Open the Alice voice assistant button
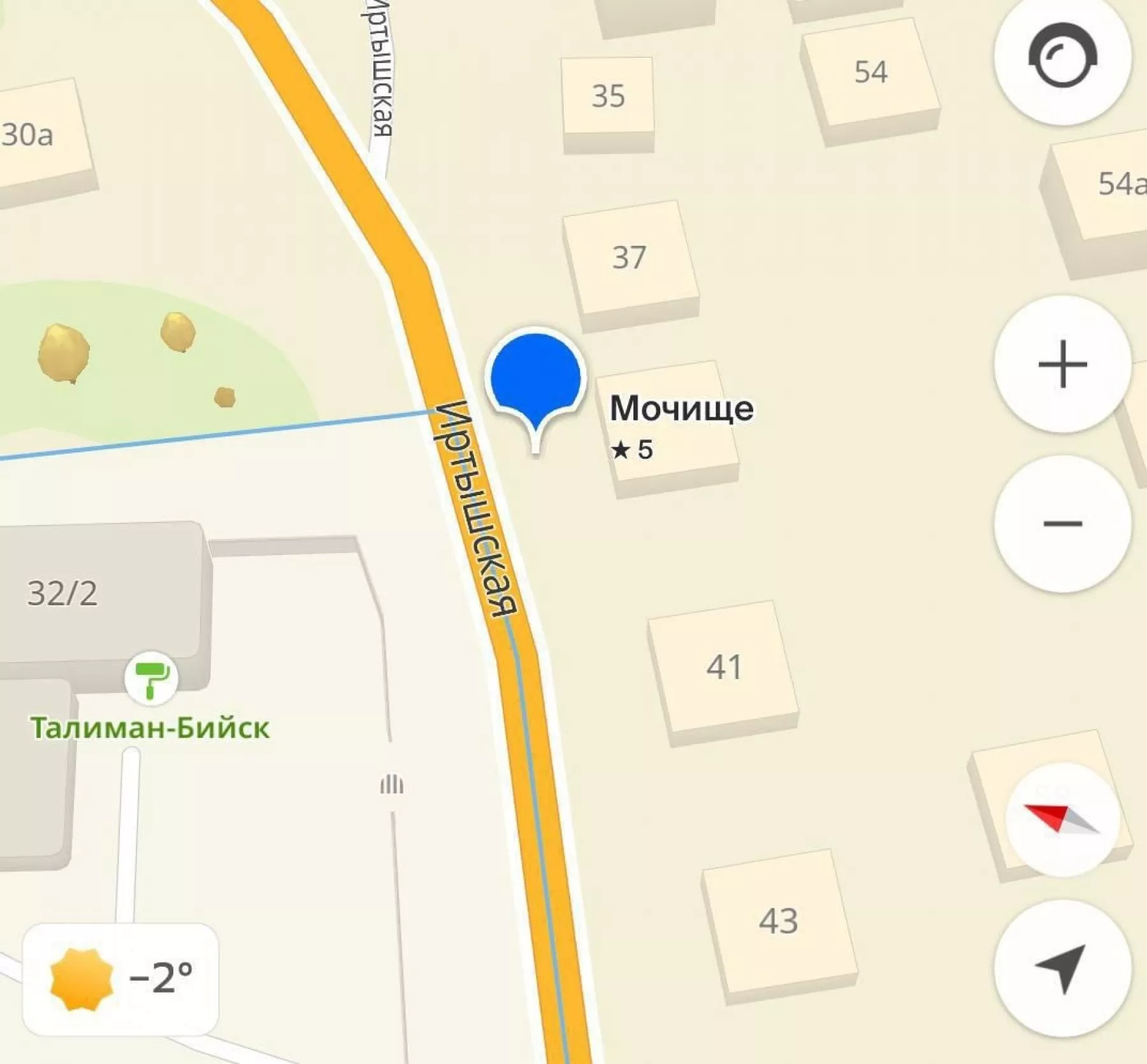 click(1062, 58)
